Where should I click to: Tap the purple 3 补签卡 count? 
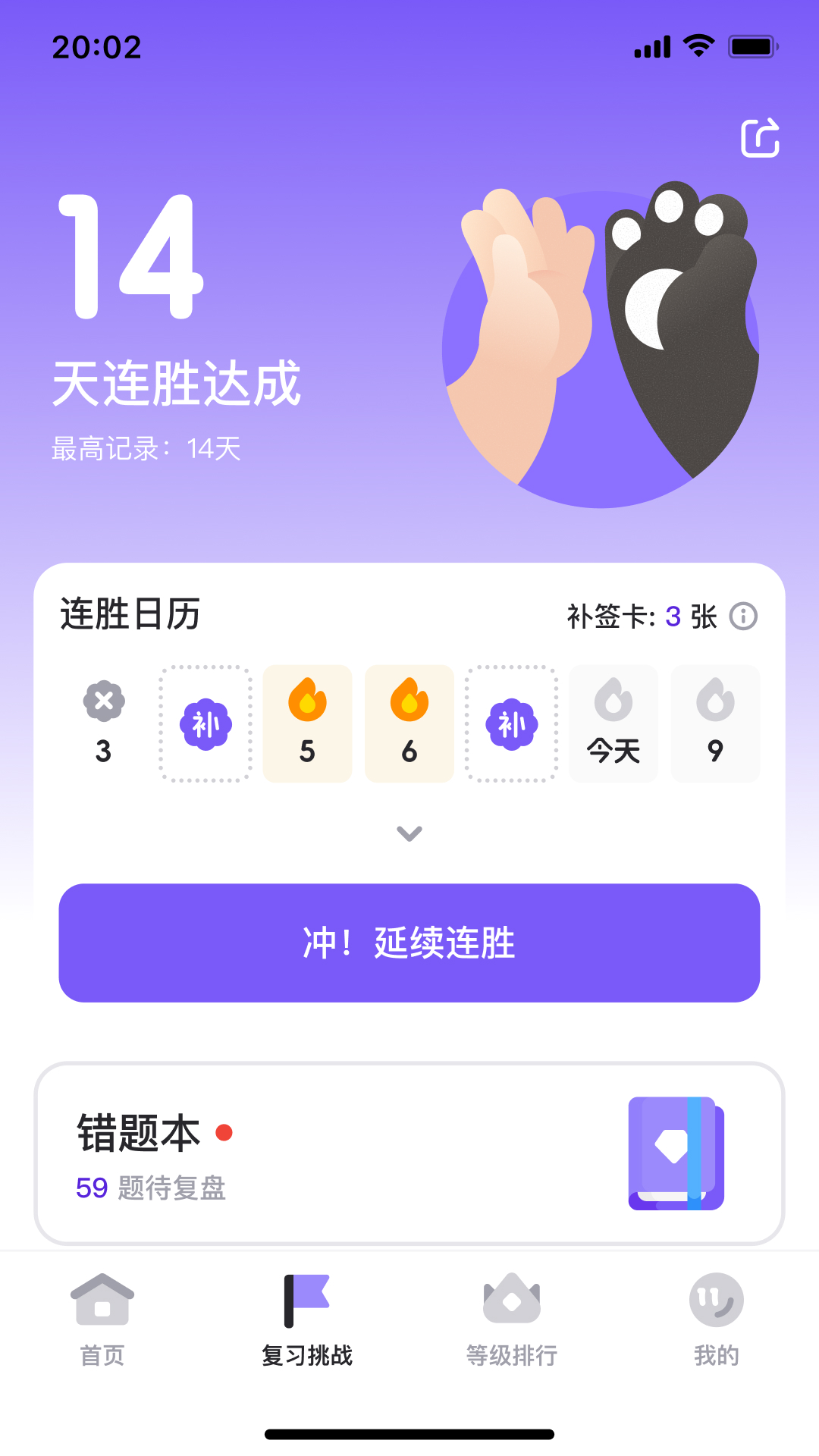click(x=672, y=616)
